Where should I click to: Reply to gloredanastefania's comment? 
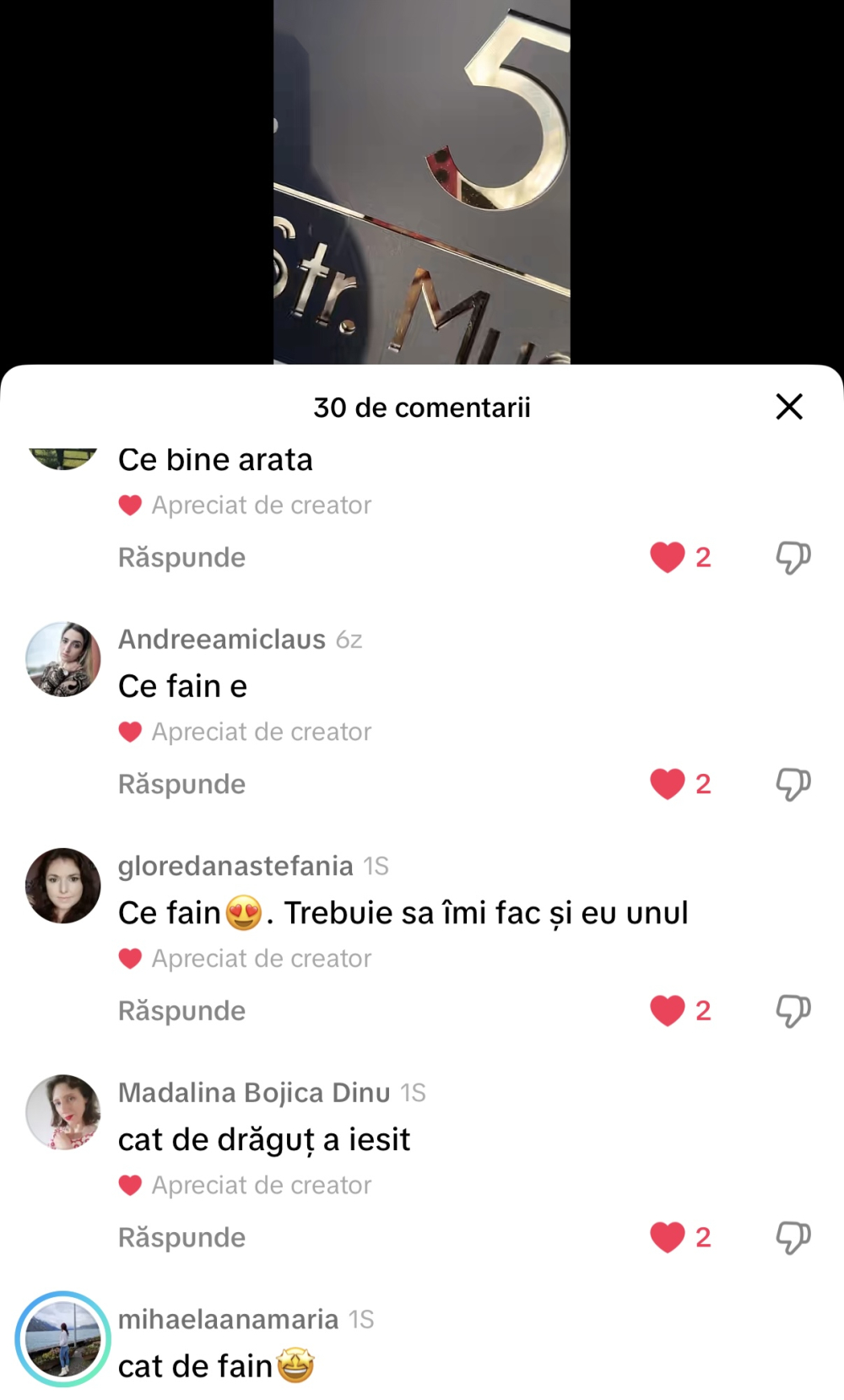[x=181, y=1011]
